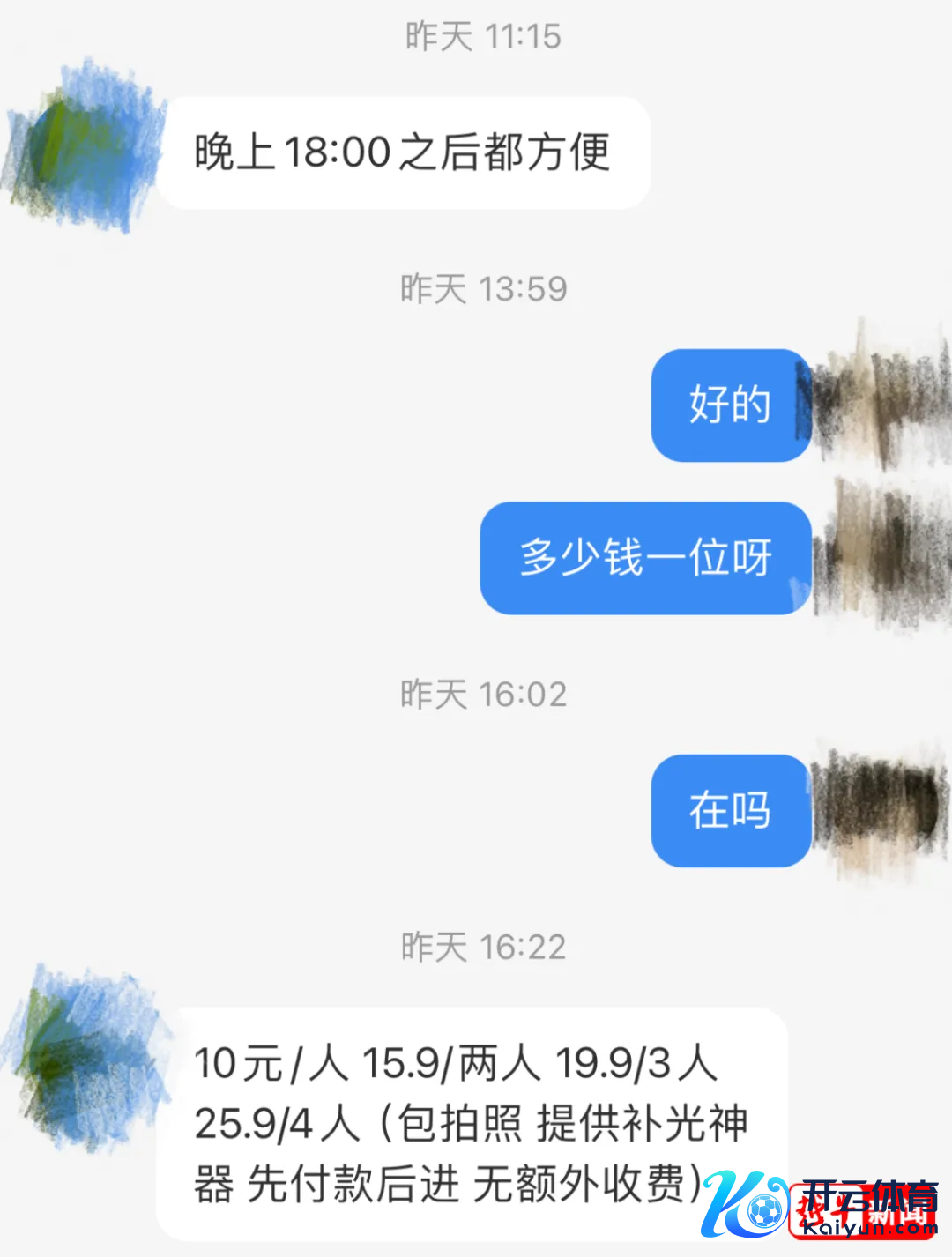Open your avatar beside 多少钱一位呀

(881, 555)
